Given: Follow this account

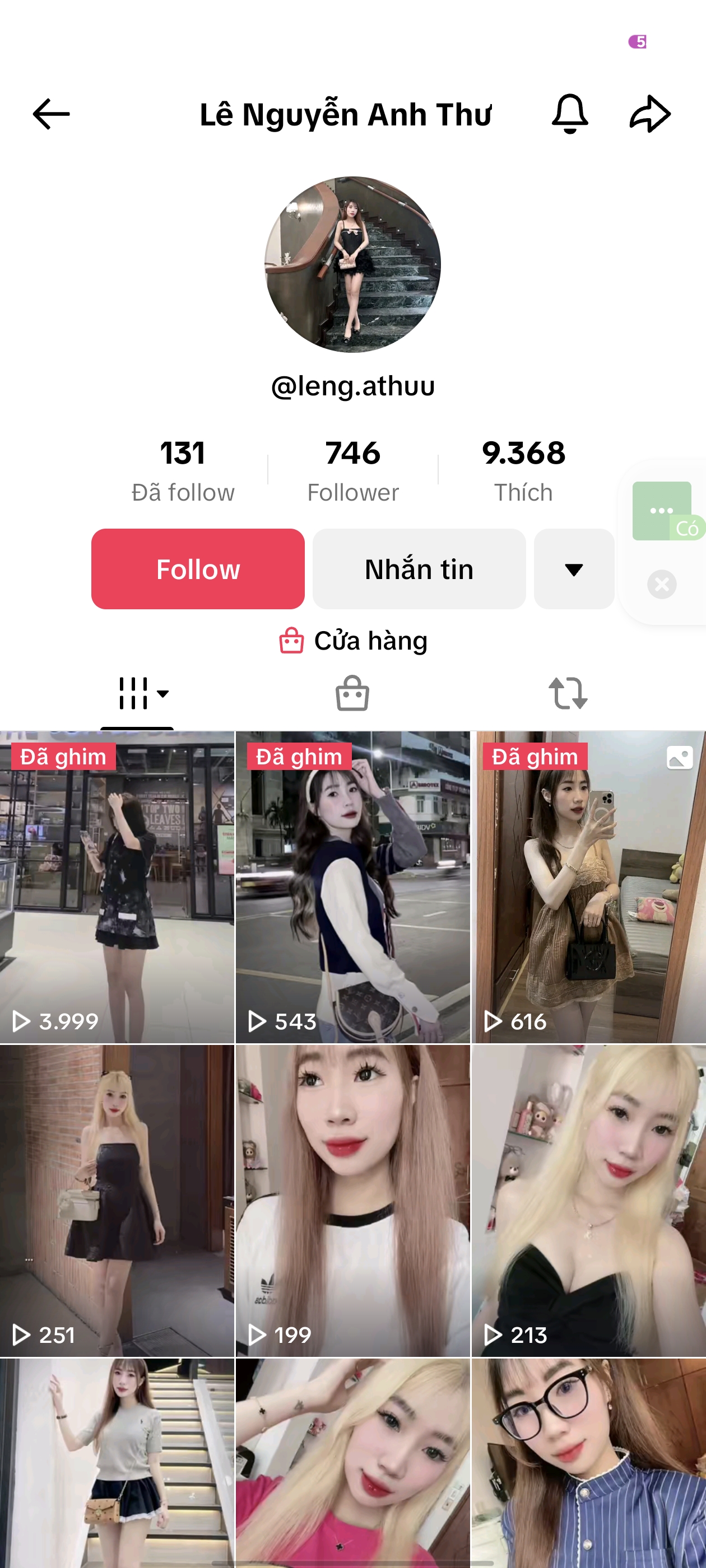Looking at the screenshot, I should [x=198, y=568].
